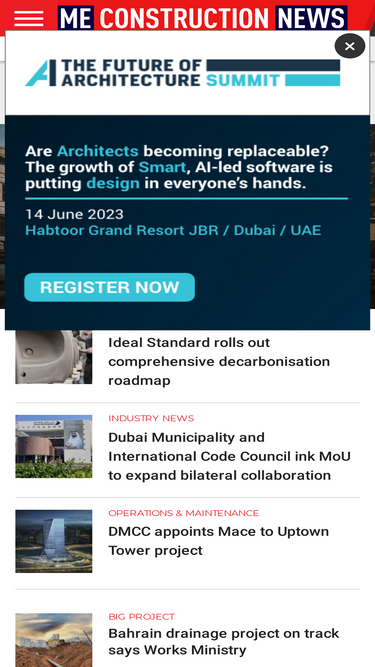Viewport: 375px width, 667px height.
Task: Open the Industry News category link
Action: pos(151,418)
